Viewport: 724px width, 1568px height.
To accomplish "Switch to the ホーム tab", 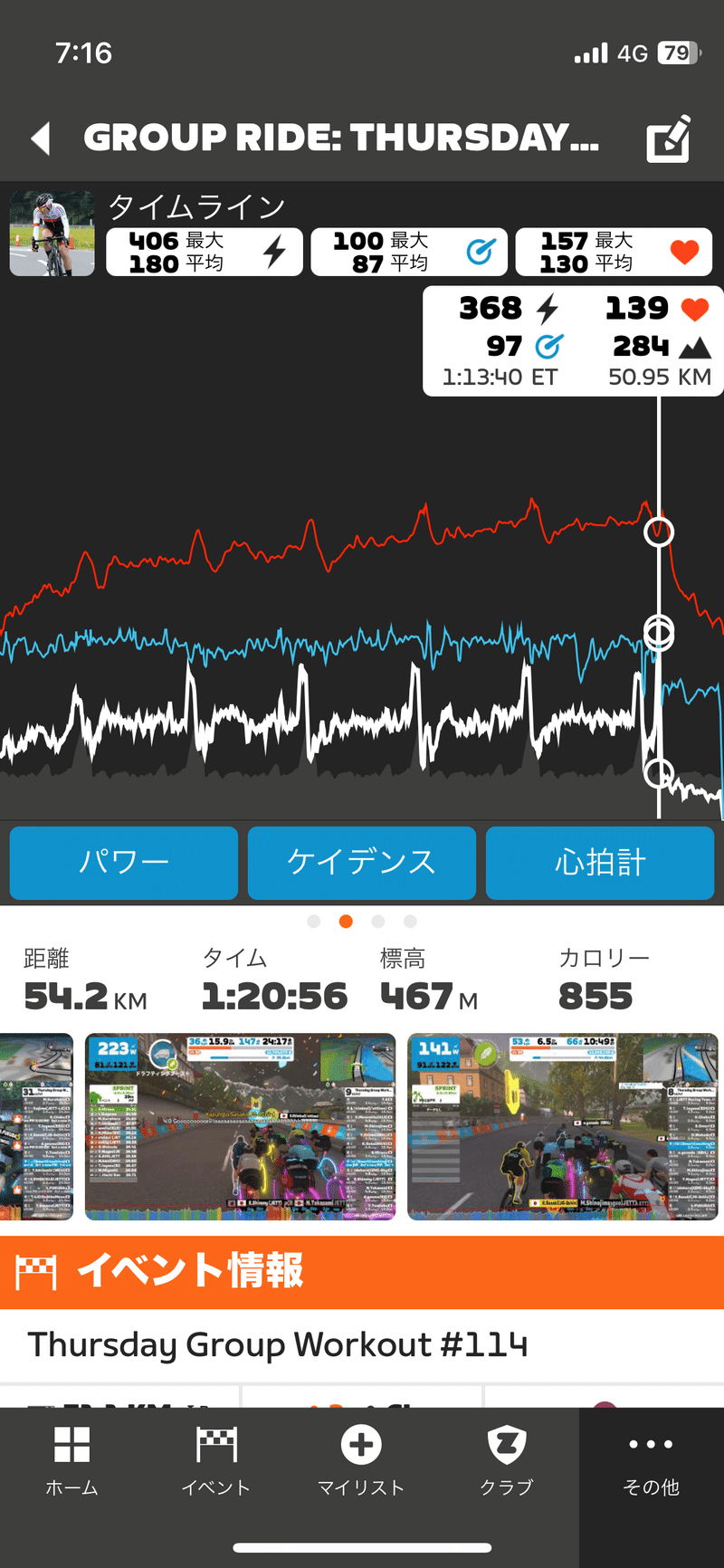I will coord(71,1459).
